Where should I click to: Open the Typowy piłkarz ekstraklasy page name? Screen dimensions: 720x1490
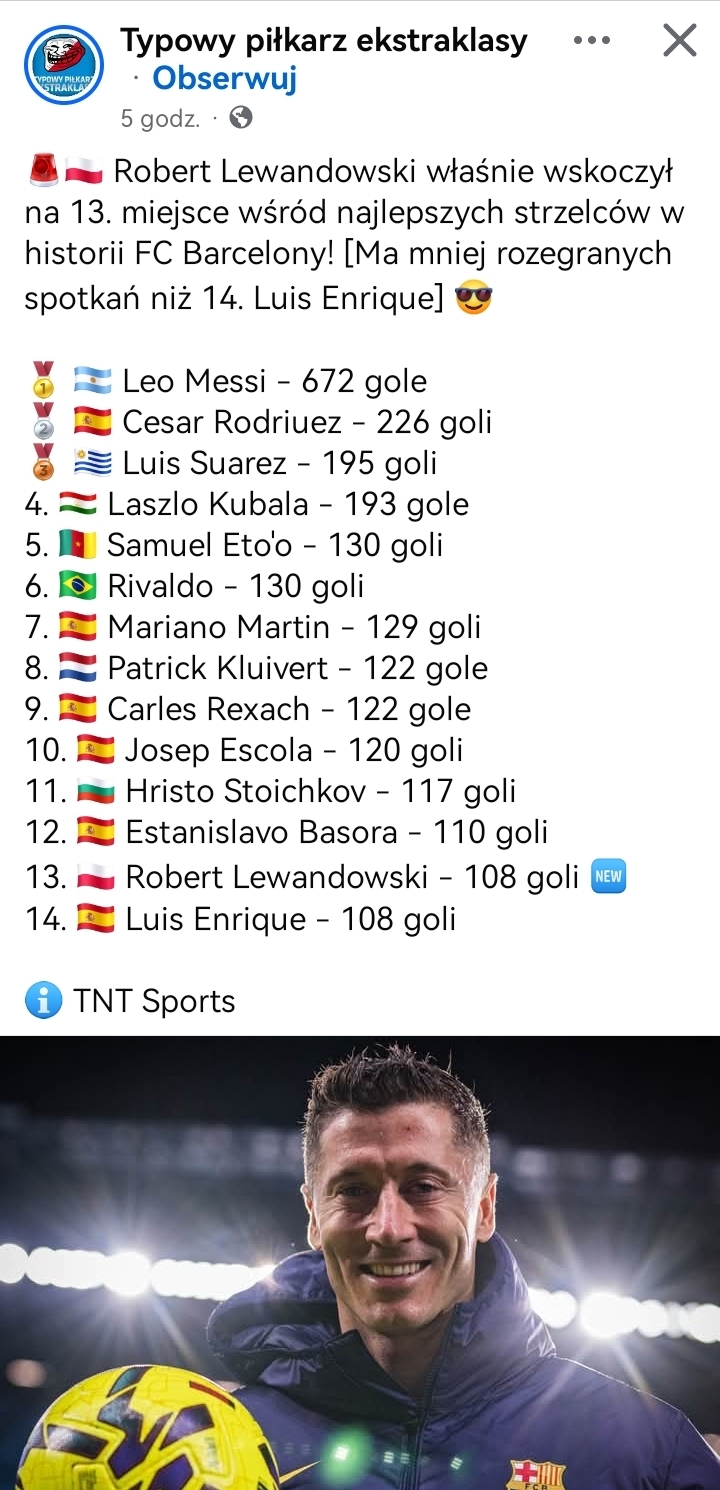[323, 40]
